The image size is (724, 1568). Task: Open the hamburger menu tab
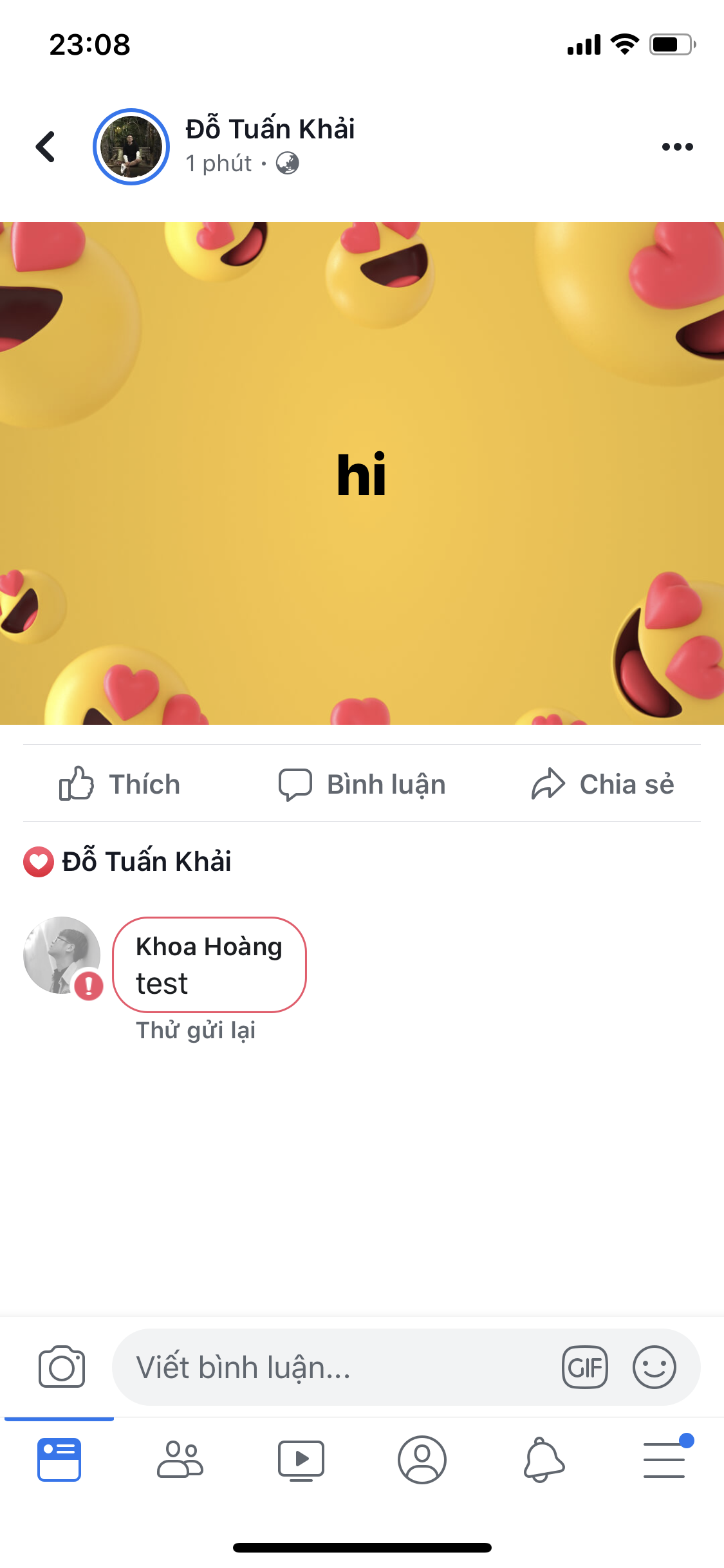(664, 1460)
